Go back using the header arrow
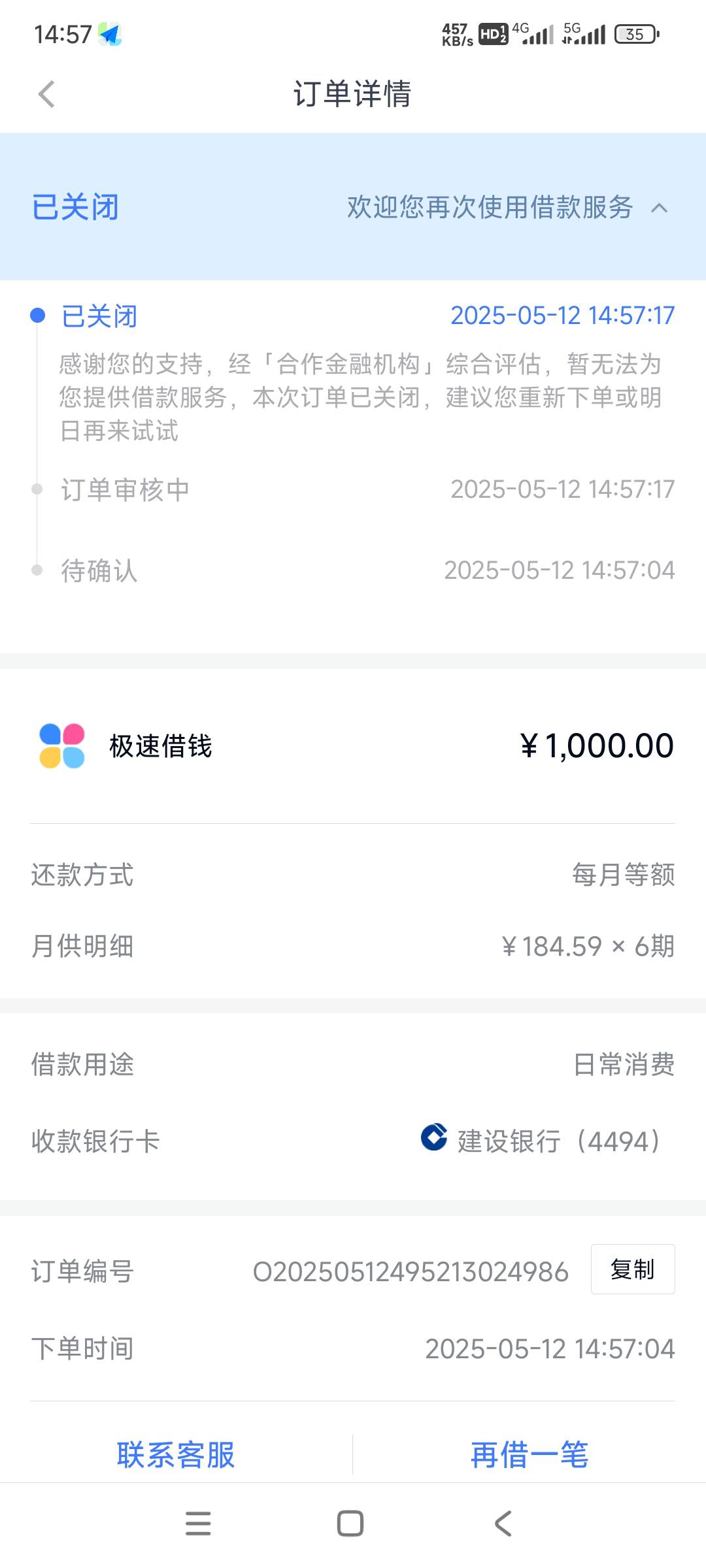706x1568 pixels. [x=46, y=94]
